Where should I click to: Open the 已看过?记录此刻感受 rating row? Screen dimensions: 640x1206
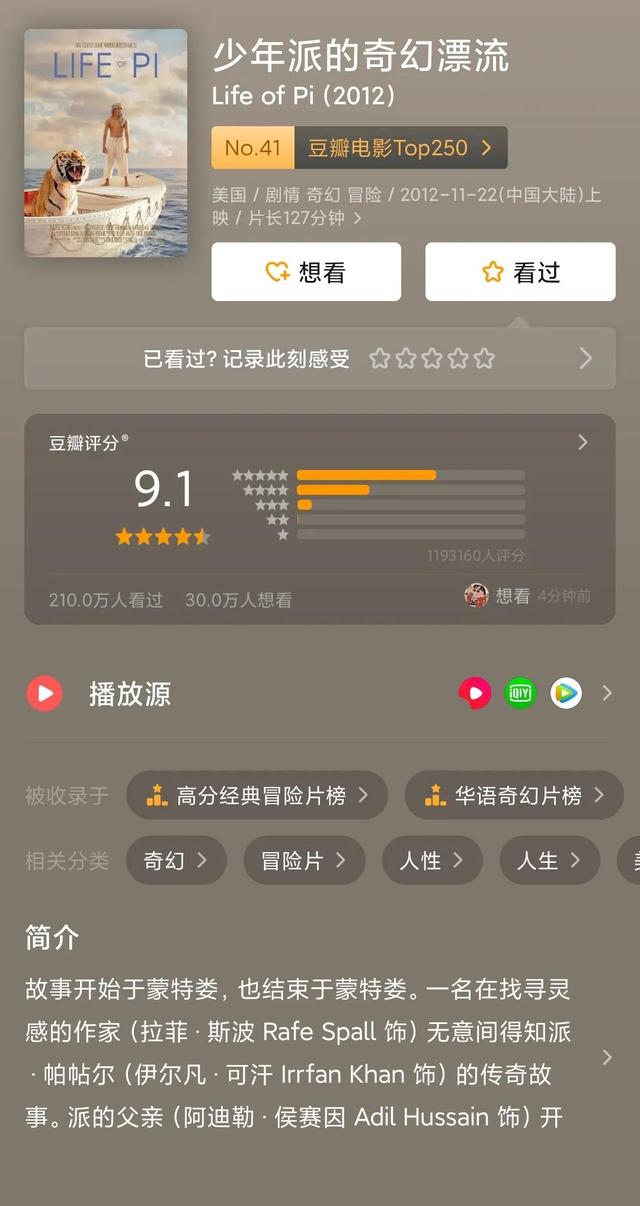[320, 358]
